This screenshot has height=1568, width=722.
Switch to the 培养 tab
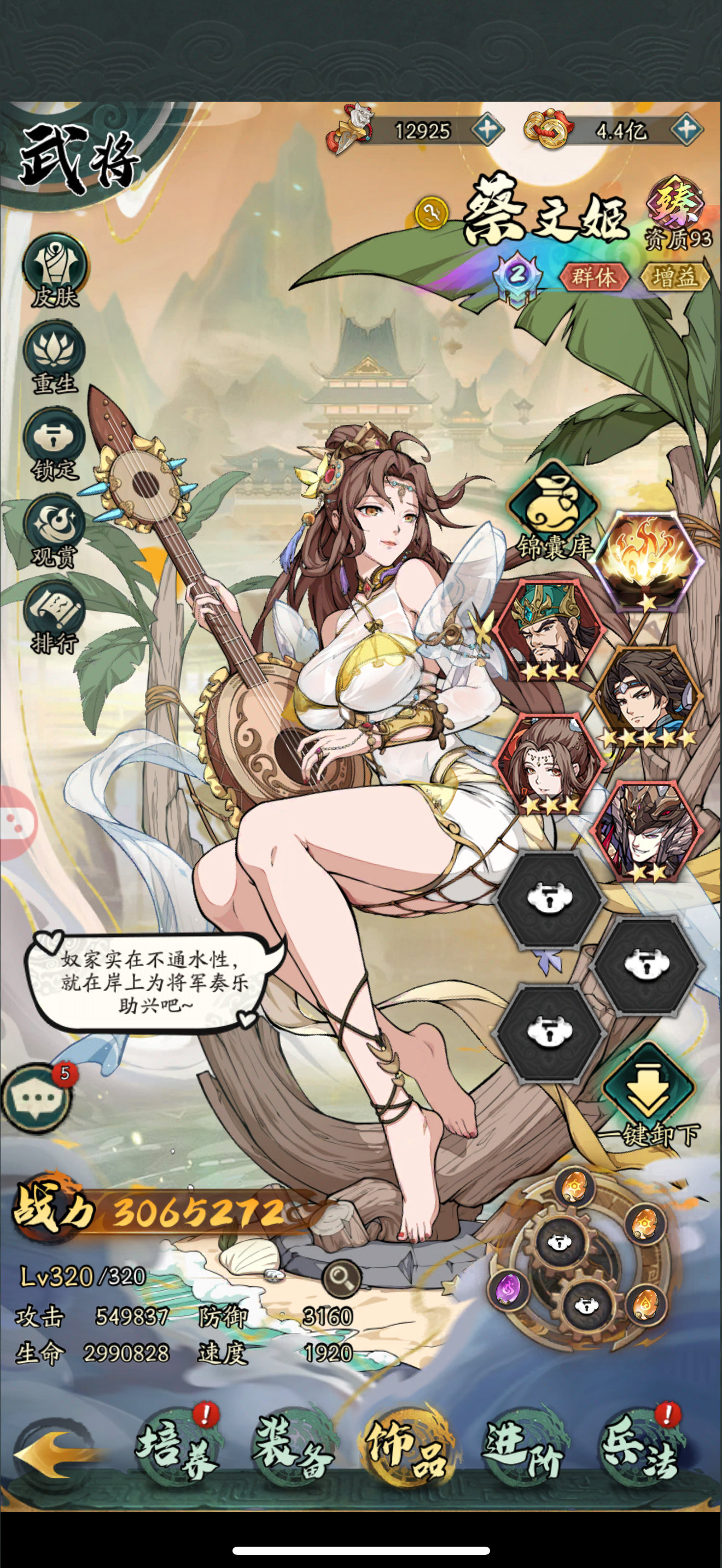click(x=177, y=1448)
